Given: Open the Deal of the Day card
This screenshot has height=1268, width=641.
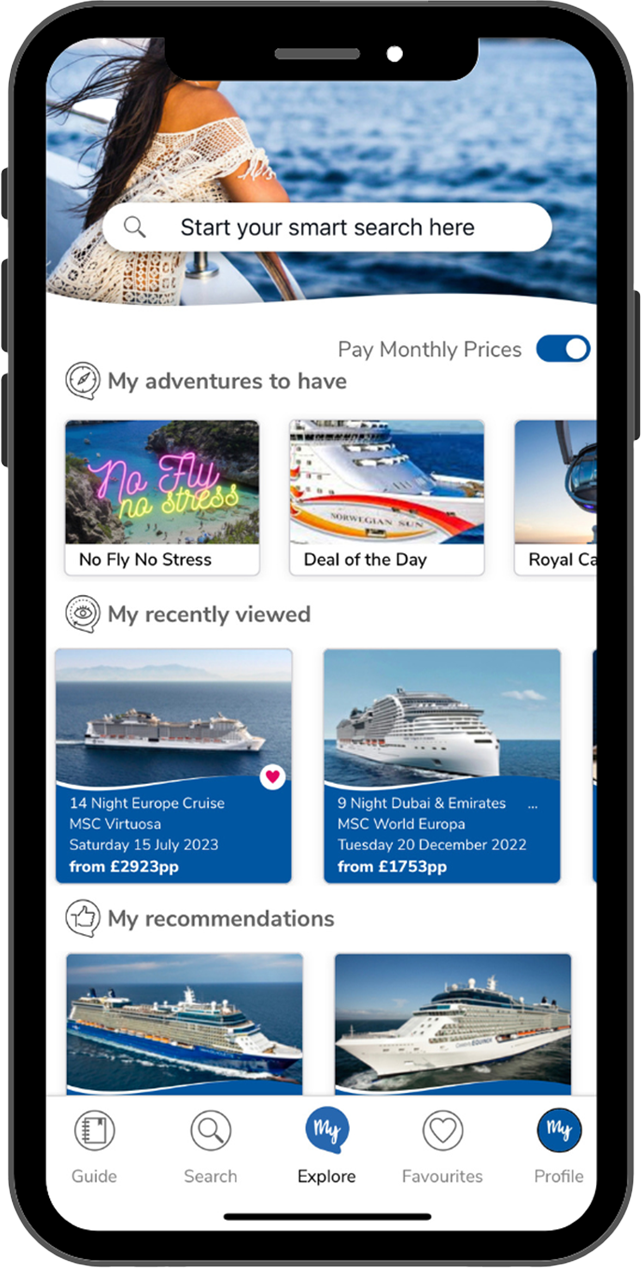Looking at the screenshot, I should (x=386, y=497).
